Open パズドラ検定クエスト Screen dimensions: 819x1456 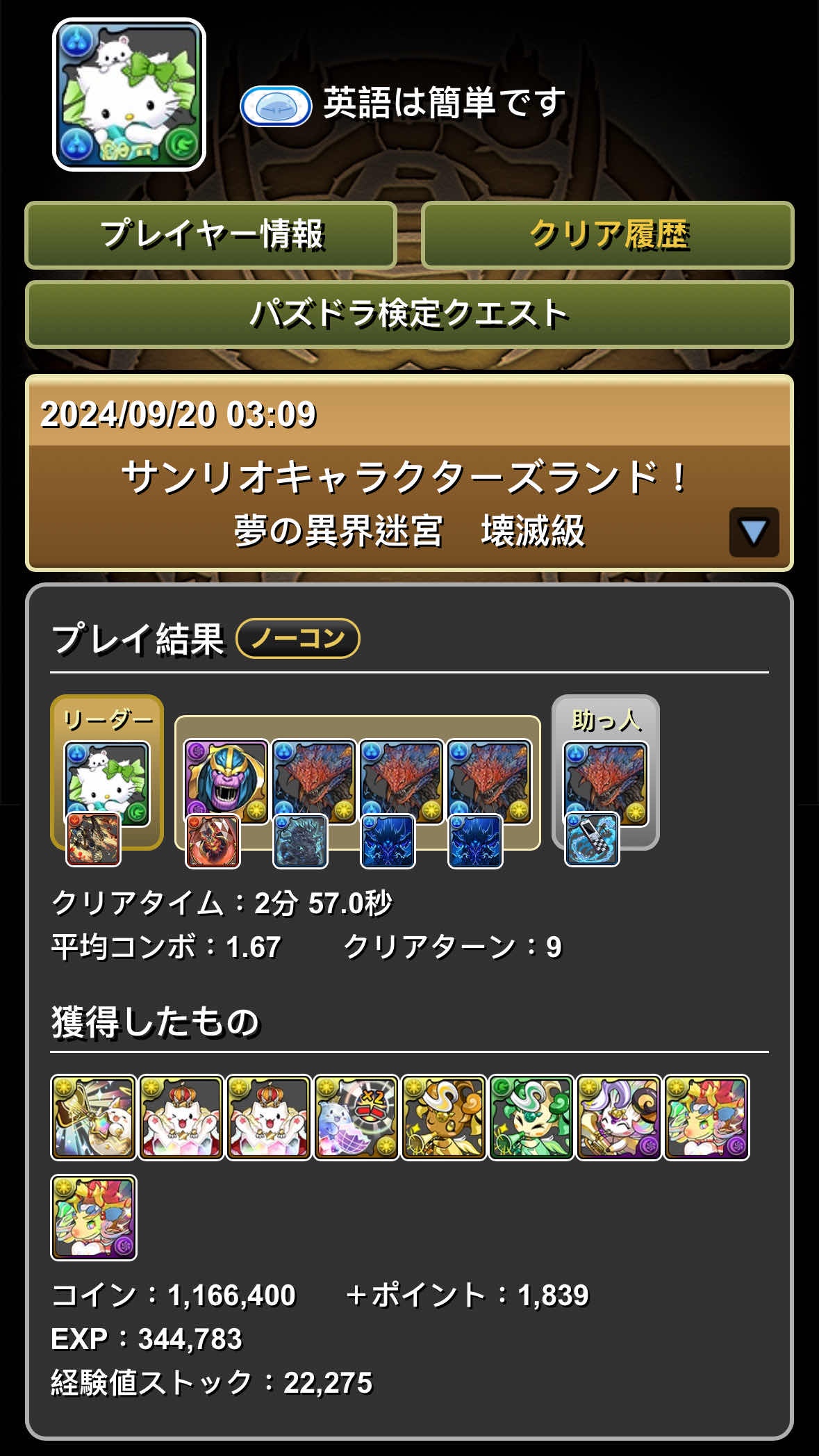tap(409, 314)
